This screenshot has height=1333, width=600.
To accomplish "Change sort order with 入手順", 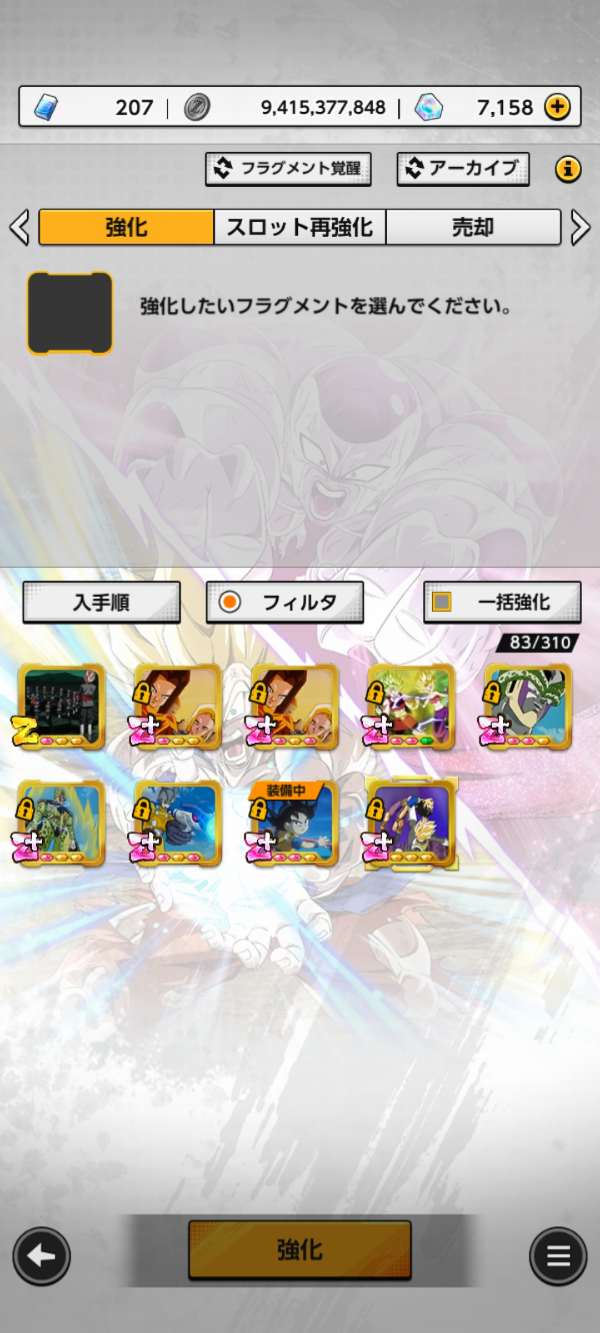I will point(101,602).
